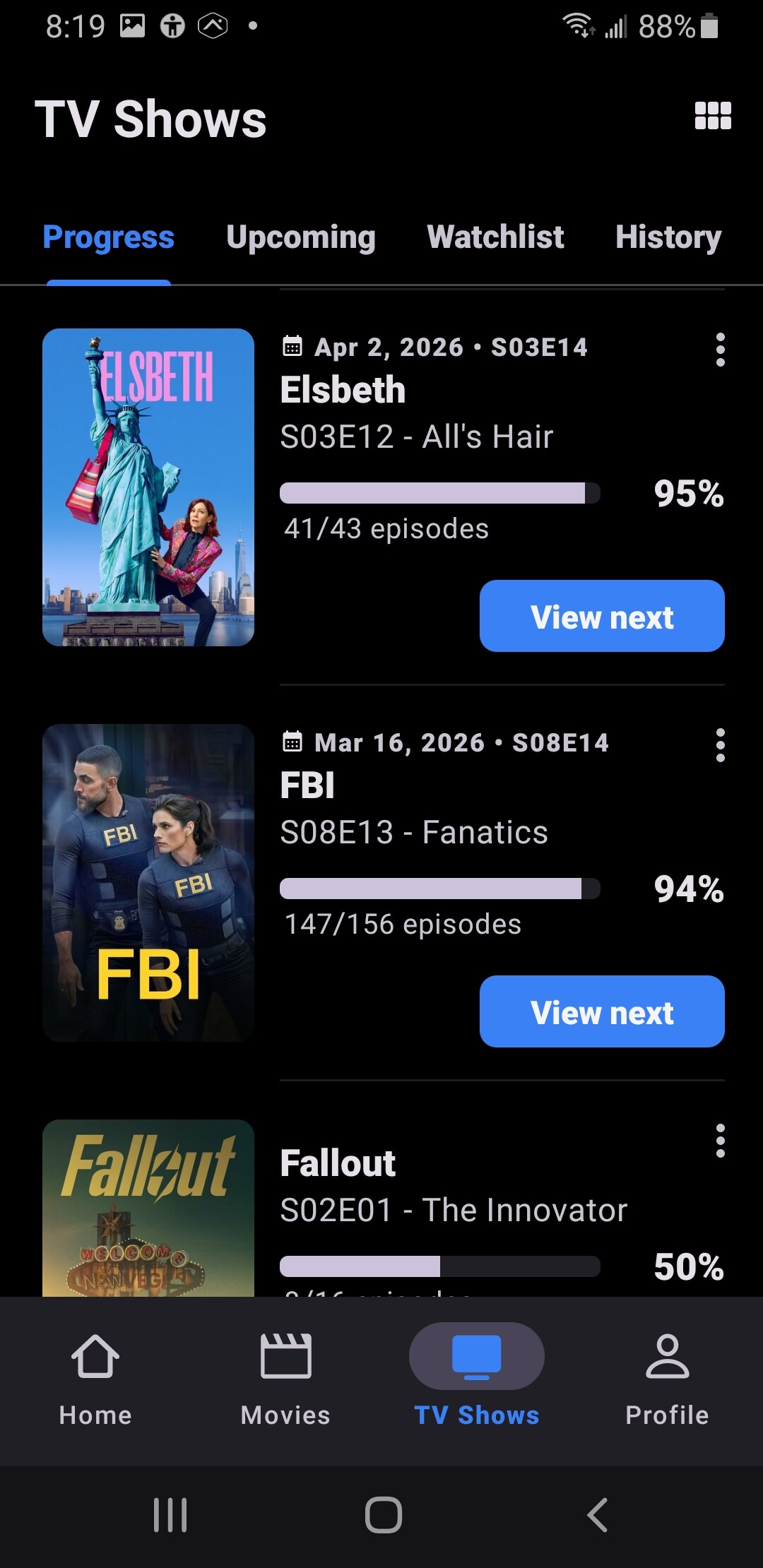Viewport: 763px width, 1568px height.
Task: Switch to the Upcoming tab
Action: 301,237
